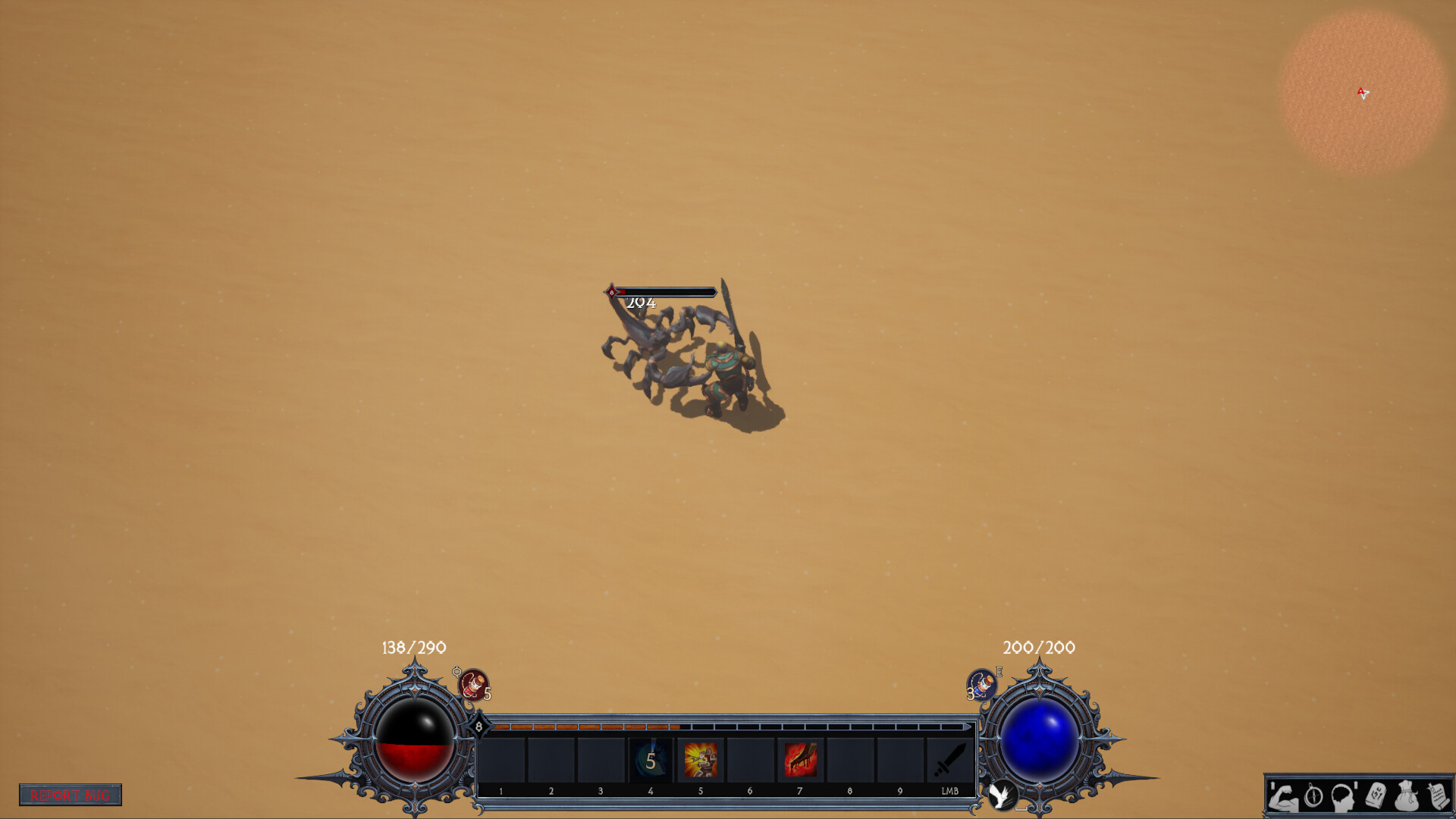Open the inventory bag icon
Screen dimensions: 1456x819
pyautogui.click(x=1406, y=796)
